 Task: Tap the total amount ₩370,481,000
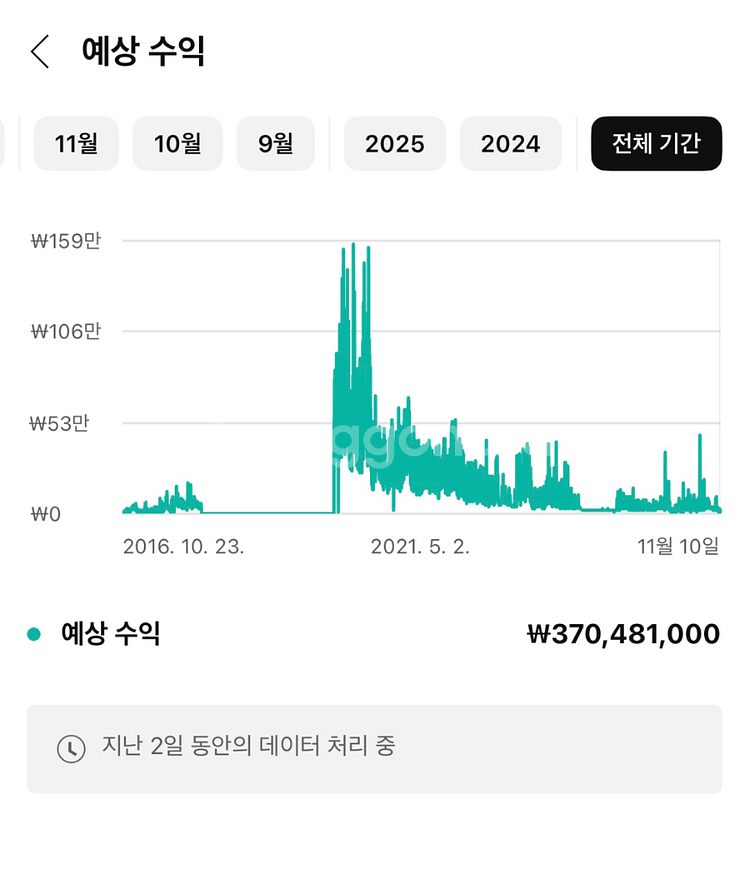click(x=623, y=633)
